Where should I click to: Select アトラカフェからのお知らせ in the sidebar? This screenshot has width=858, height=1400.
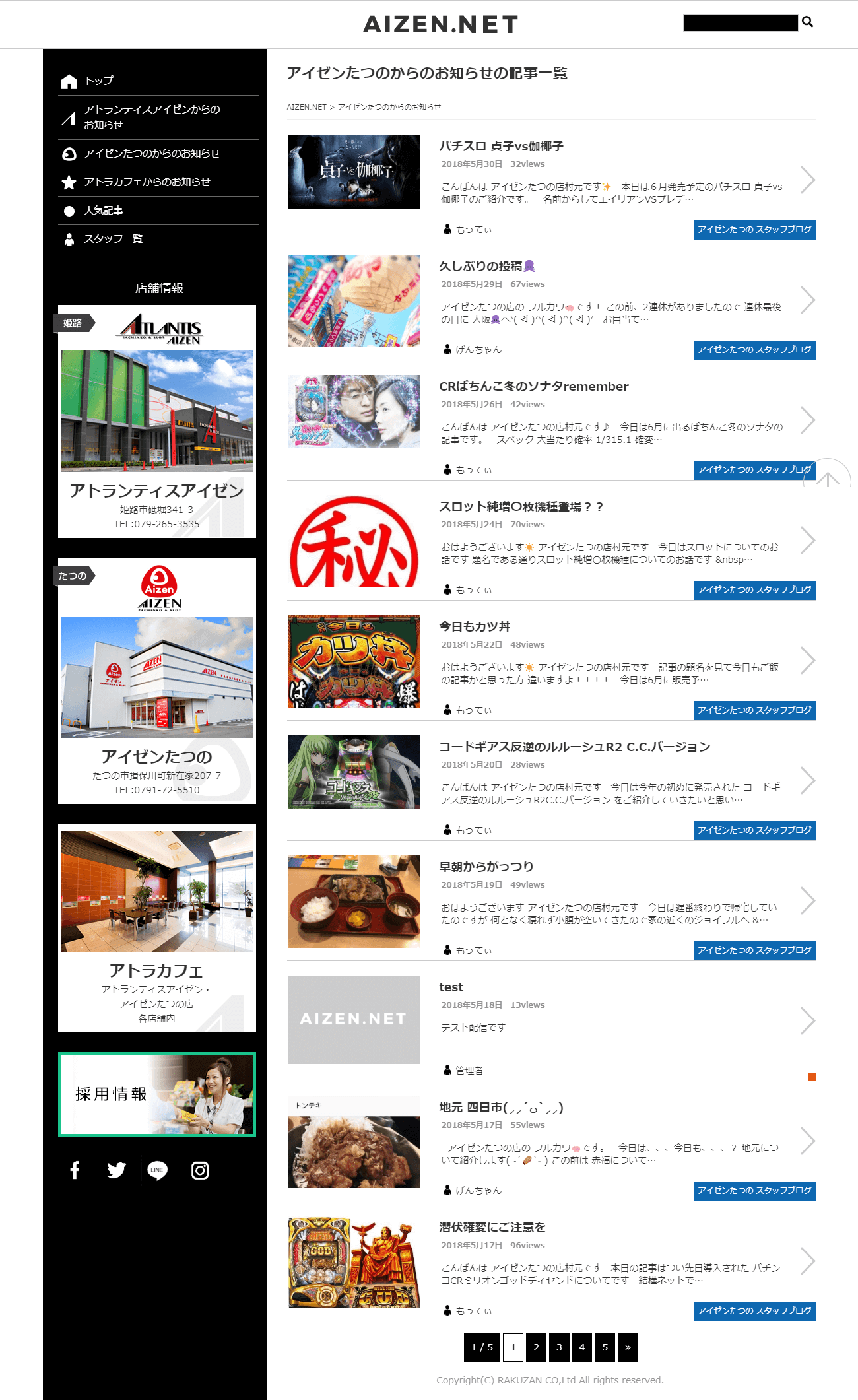coord(147,182)
